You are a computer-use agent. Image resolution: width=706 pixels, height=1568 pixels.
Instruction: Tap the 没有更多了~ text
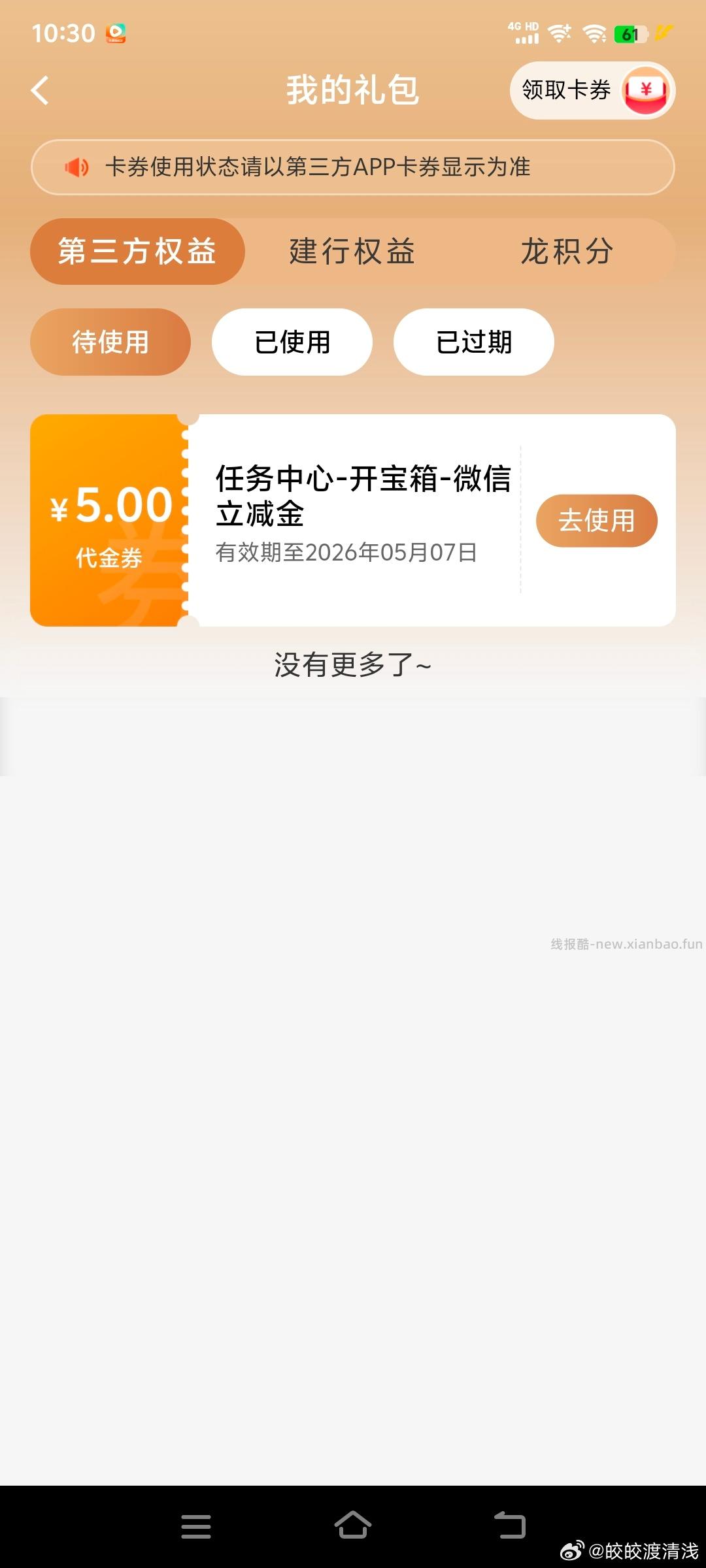click(353, 666)
